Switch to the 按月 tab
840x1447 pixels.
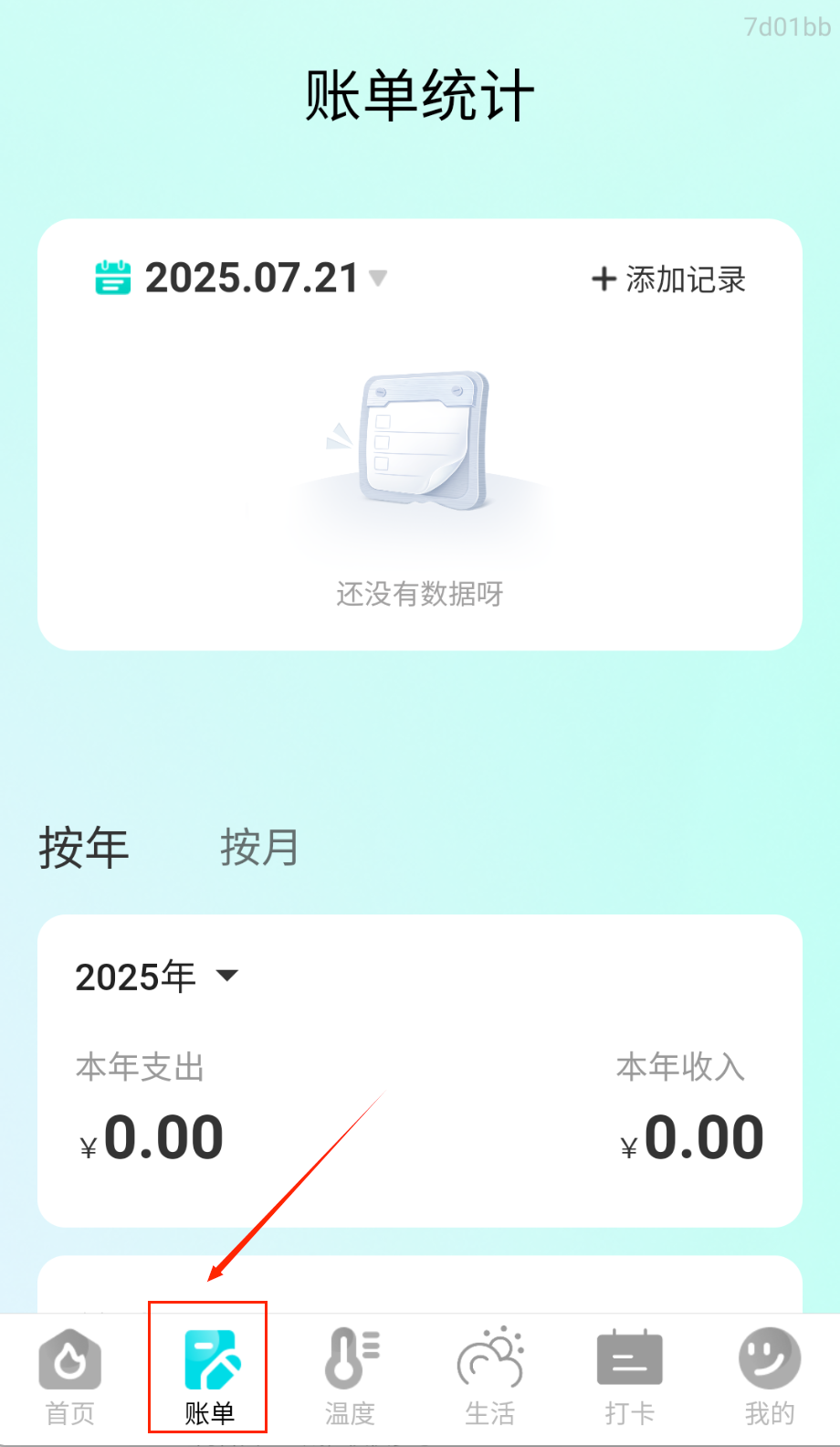[259, 848]
